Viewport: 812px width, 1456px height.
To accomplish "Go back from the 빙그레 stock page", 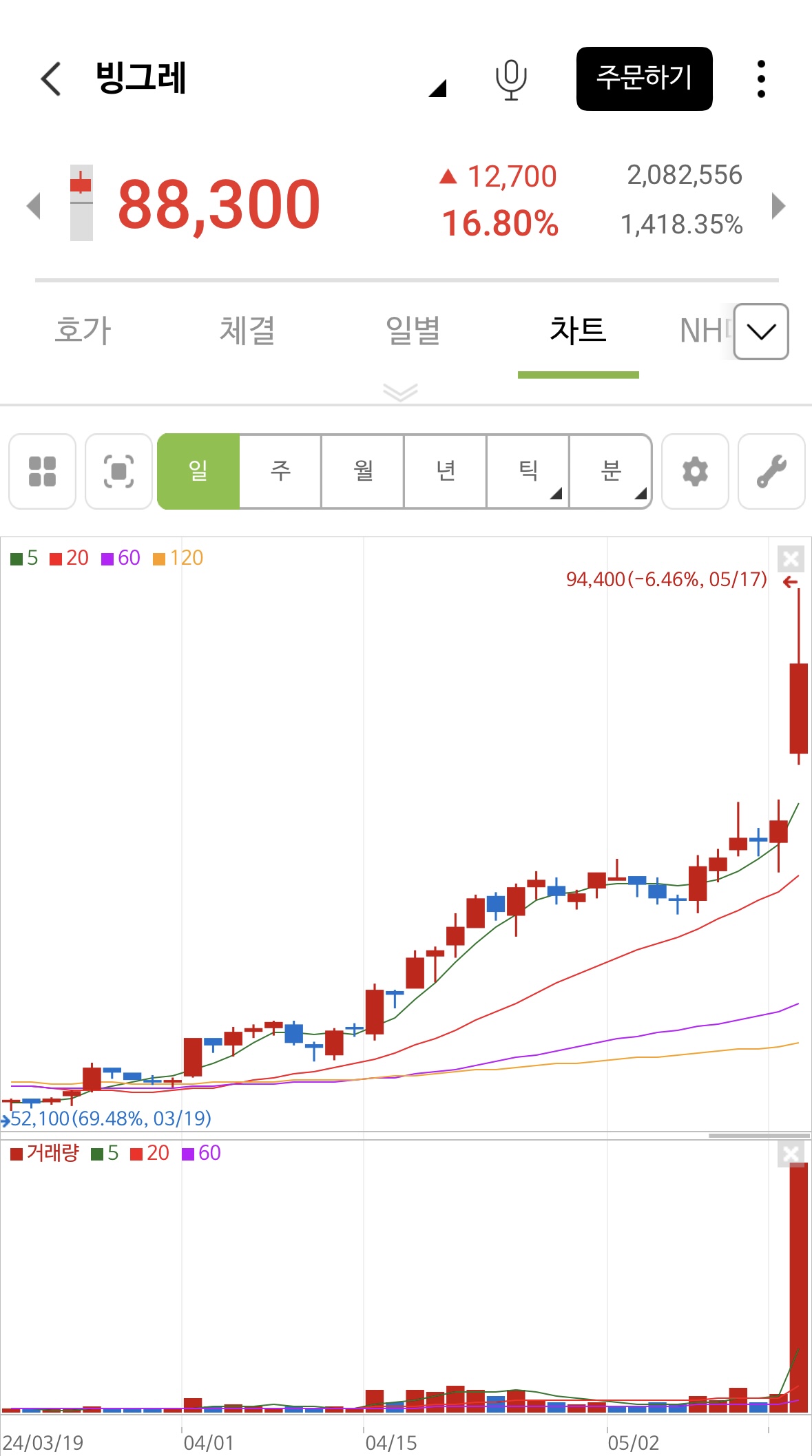I will coord(51,79).
